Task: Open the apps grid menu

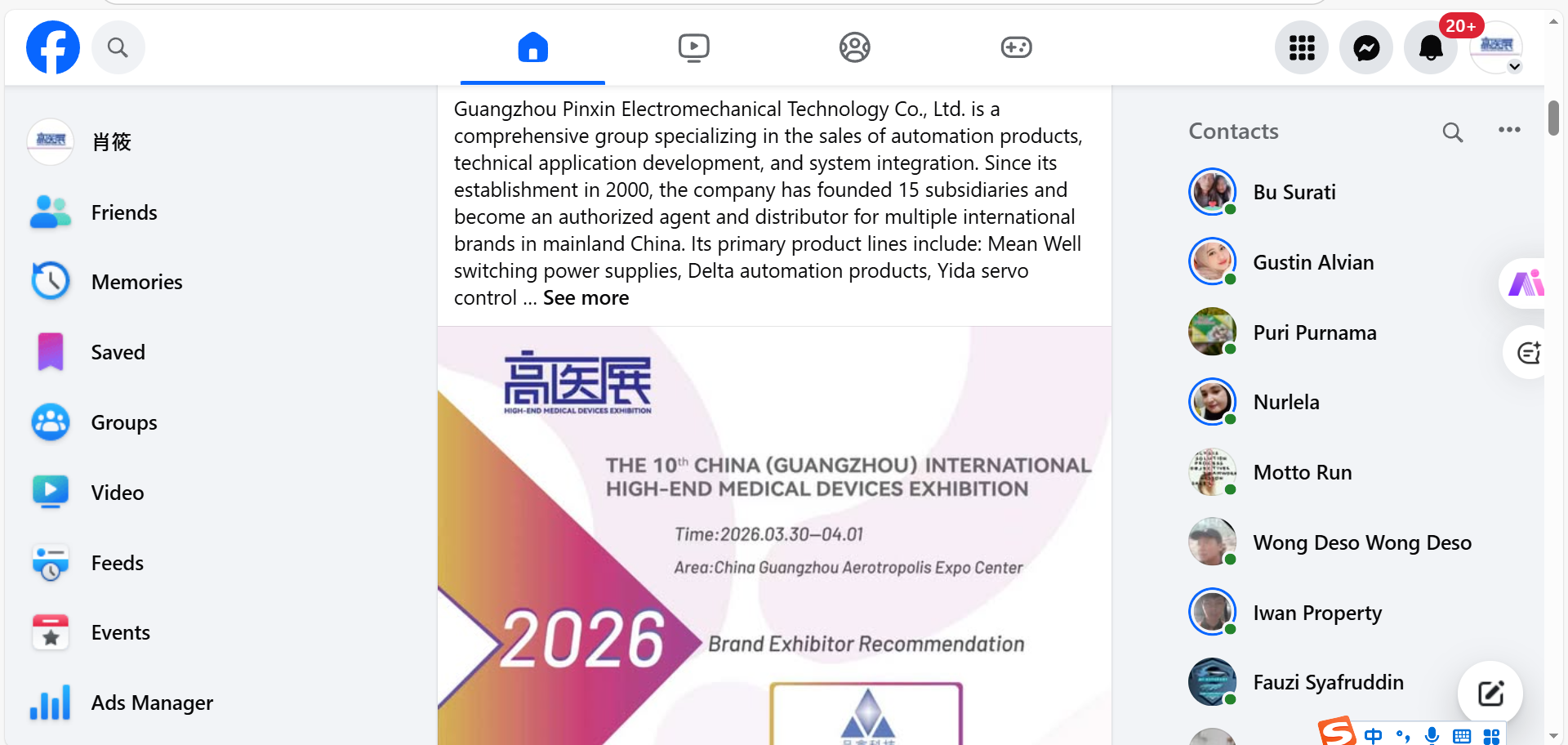Action: (x=1301, y=47)
